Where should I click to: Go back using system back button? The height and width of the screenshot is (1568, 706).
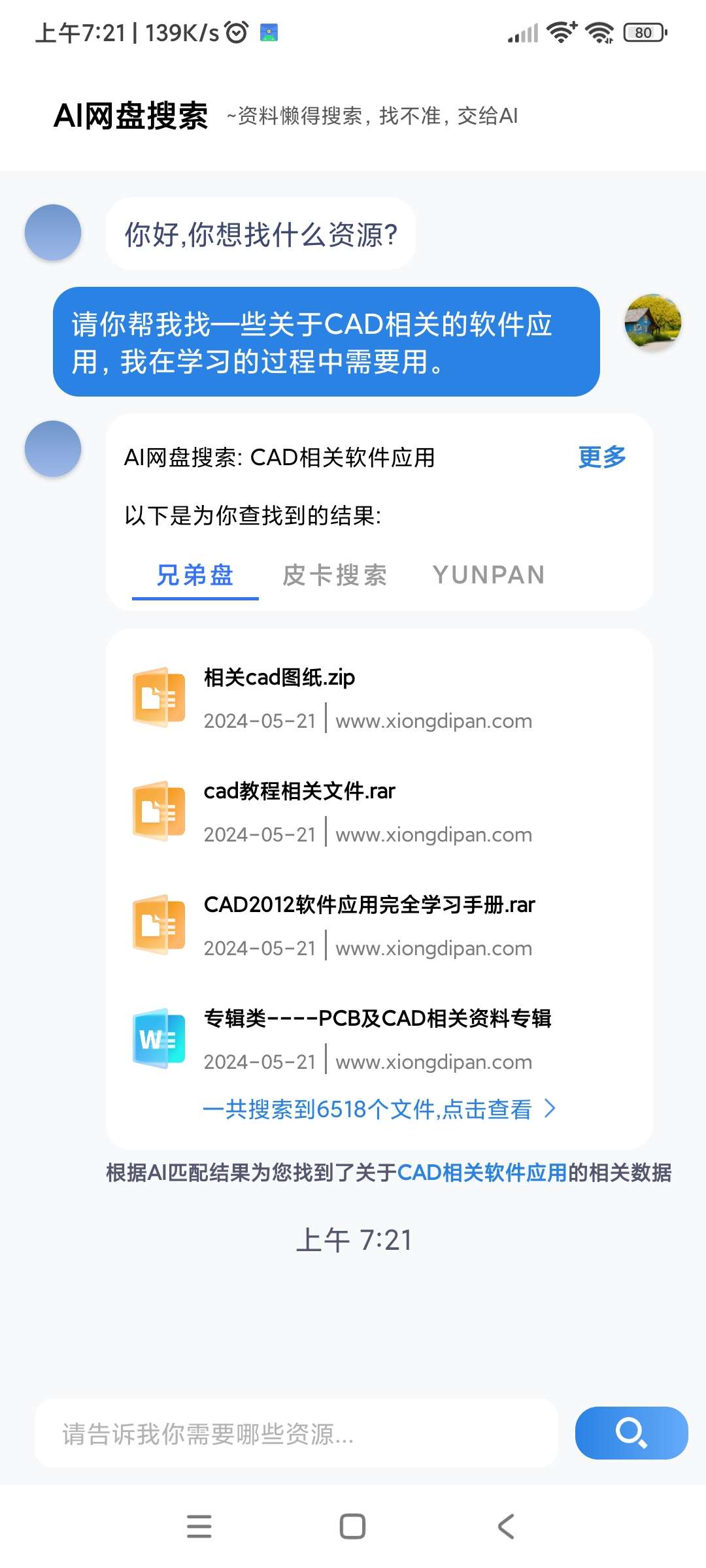pyautogui.click(x=506, y=1527)
